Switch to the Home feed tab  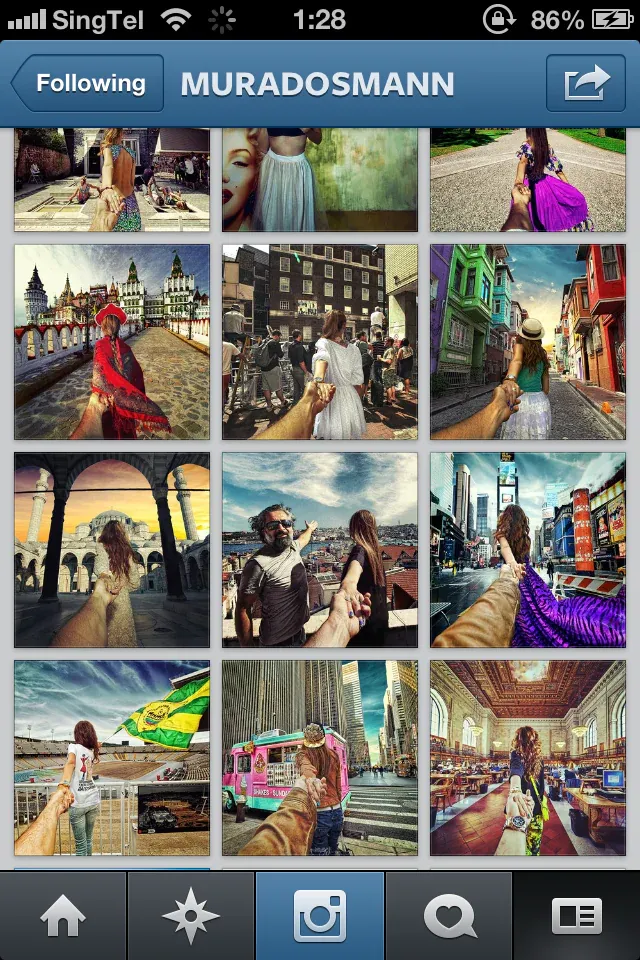[63, 916]
